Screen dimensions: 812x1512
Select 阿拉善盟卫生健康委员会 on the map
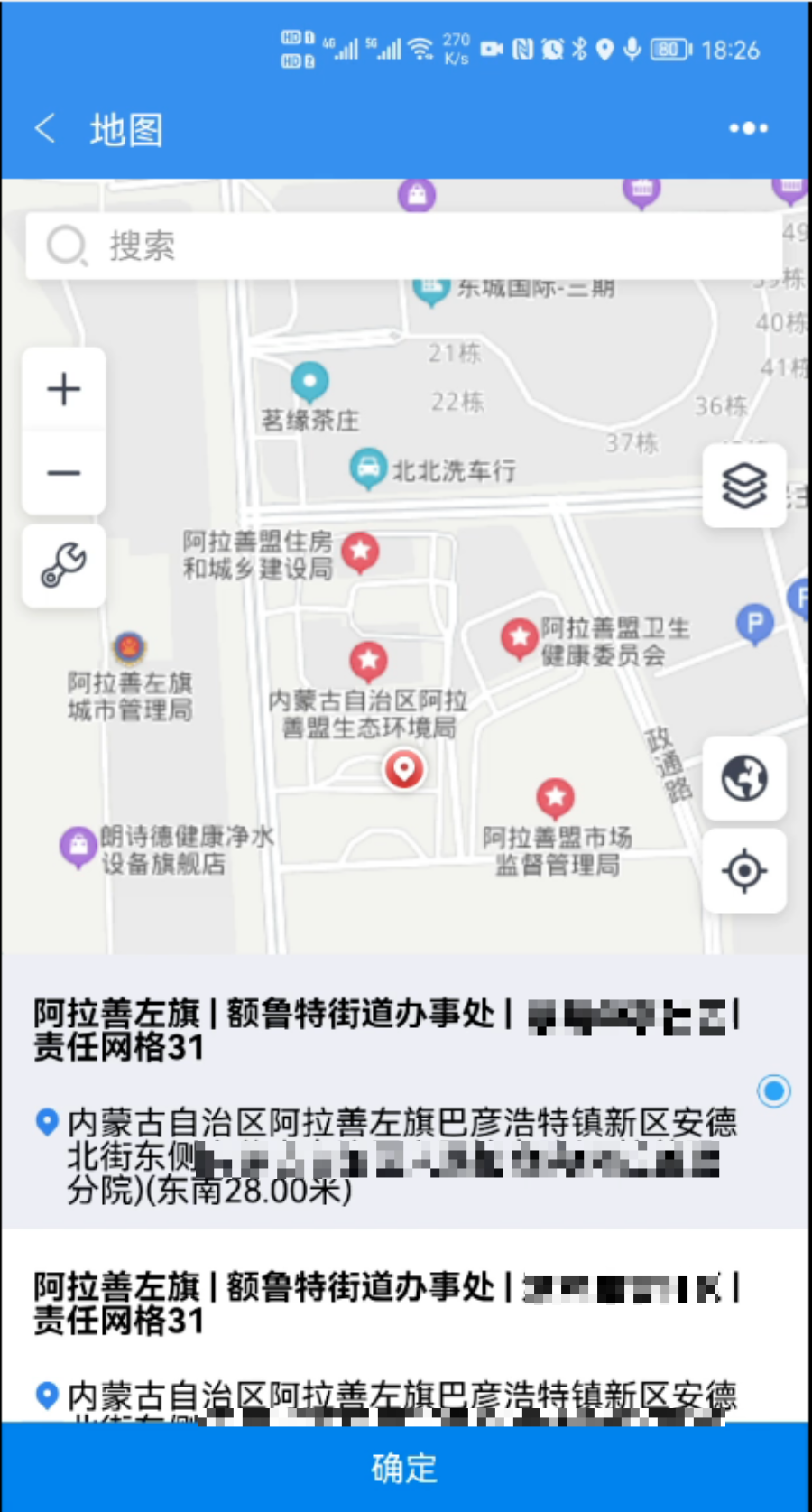pyautogui.click(x=520, y=638)
